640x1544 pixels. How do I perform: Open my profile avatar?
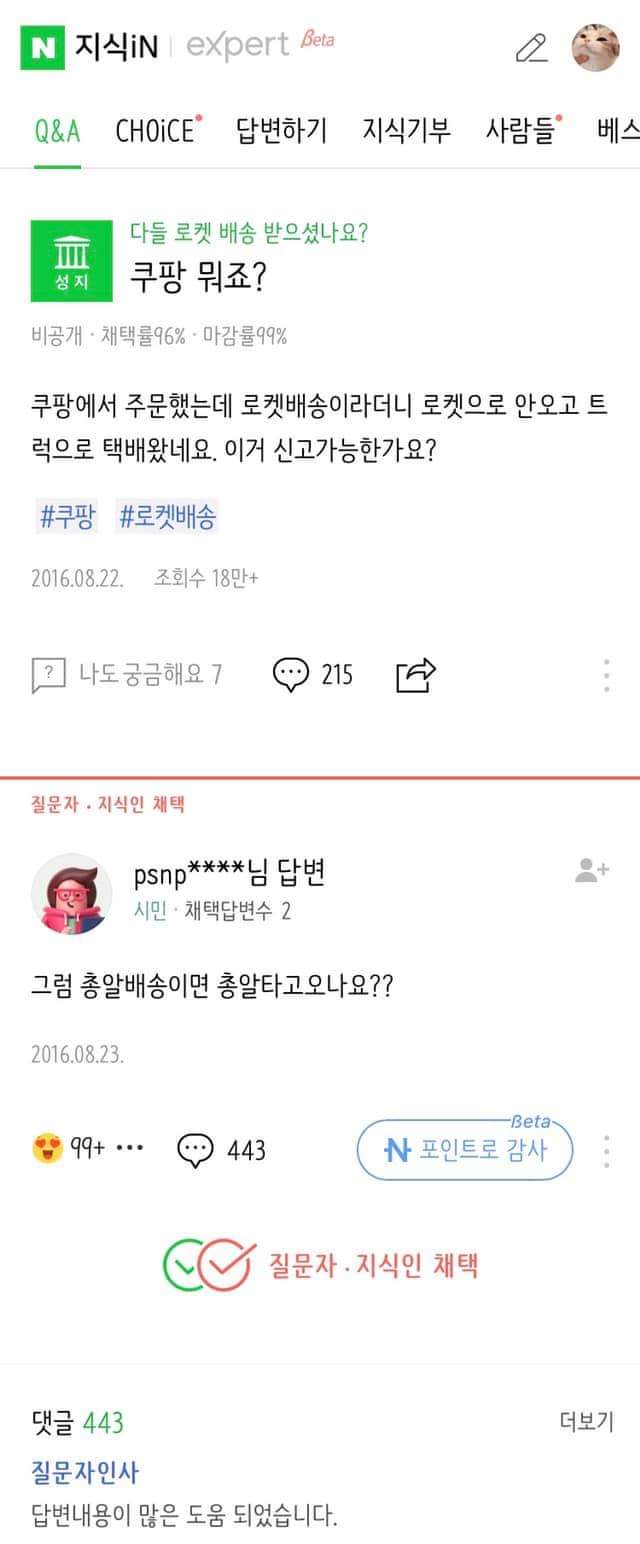(x=594, y=48)
